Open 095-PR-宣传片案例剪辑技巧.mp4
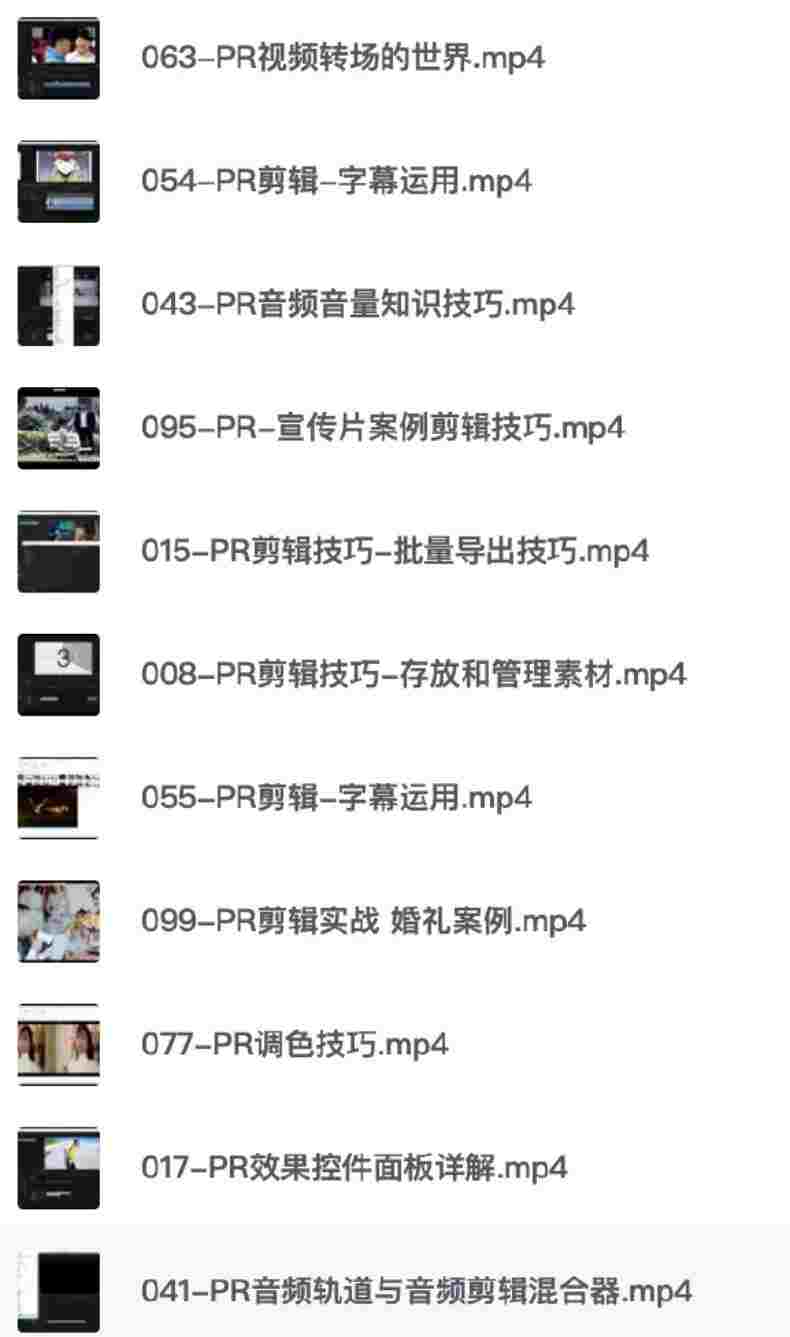790x1337 pixels. [382, 428]
